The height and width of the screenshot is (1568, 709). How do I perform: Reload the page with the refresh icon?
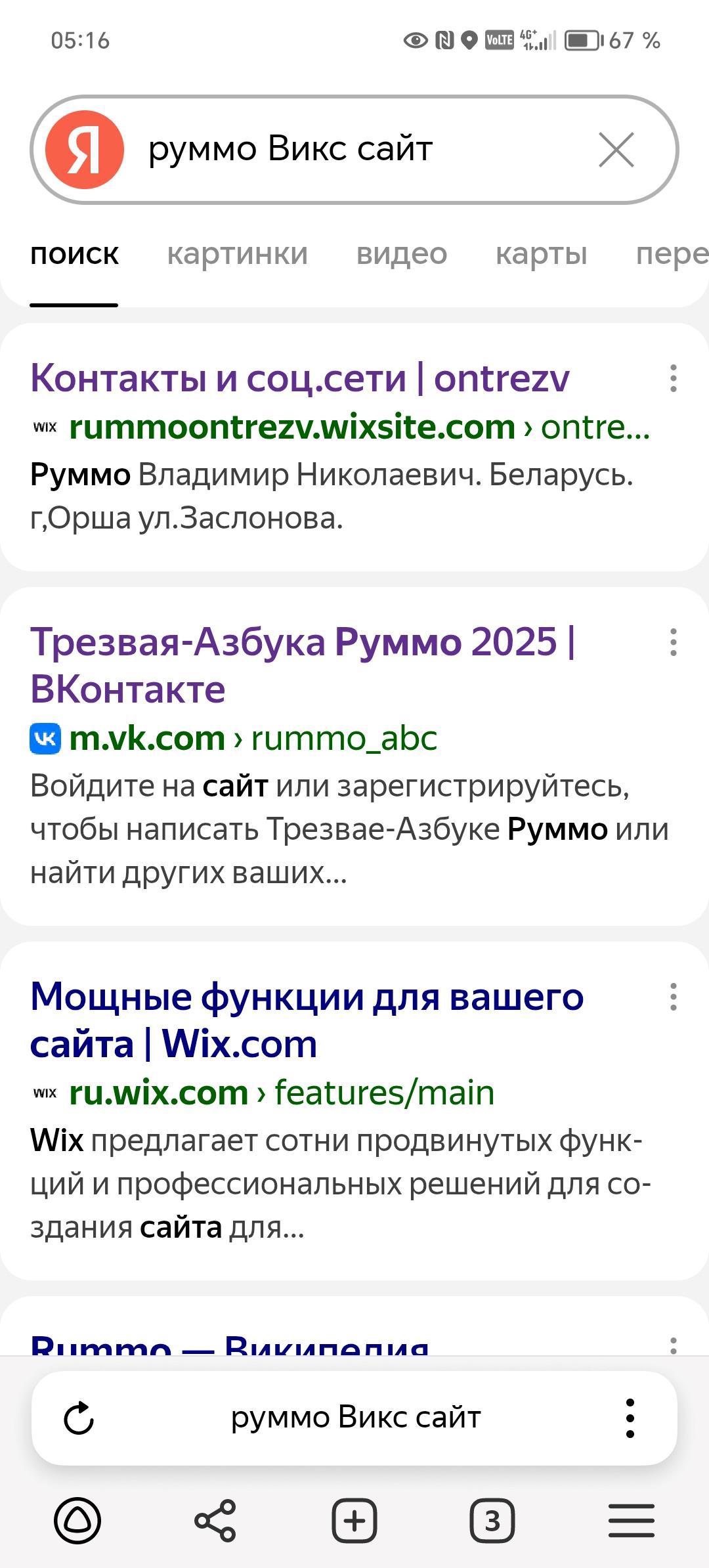[x=79, y=1418]
